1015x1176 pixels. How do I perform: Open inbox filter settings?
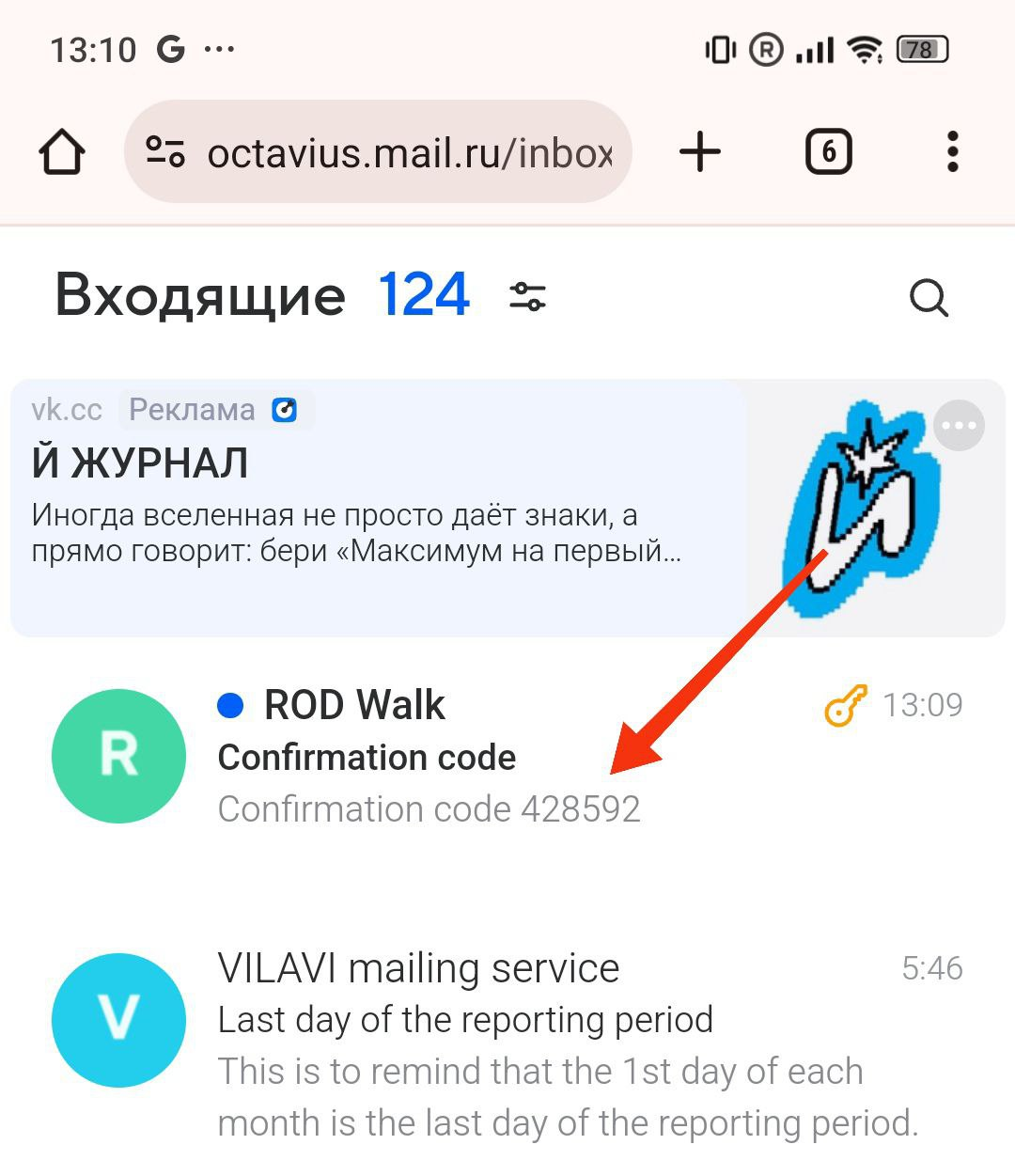pos(527,297)
